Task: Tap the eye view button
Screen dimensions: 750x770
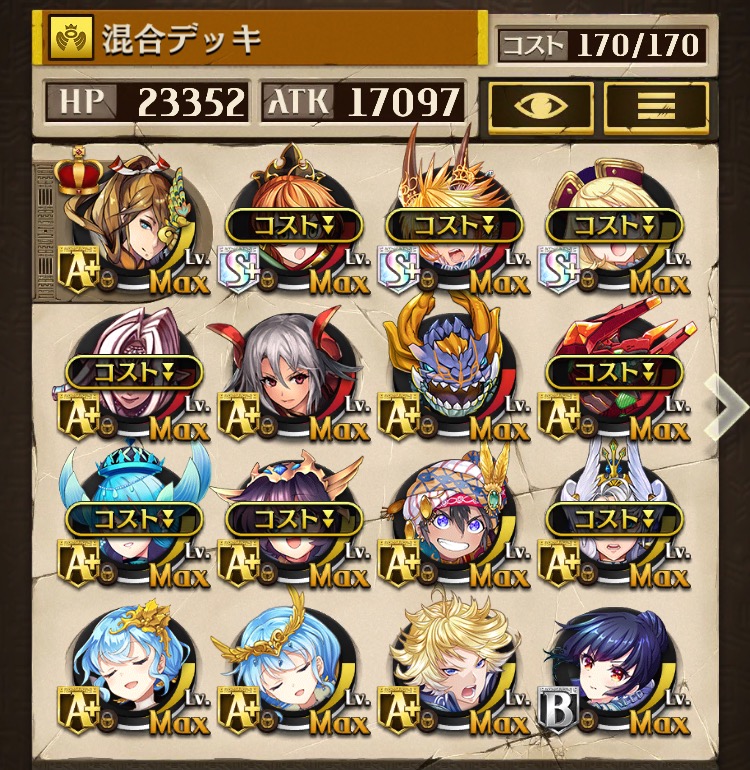Action: click(x=541, y=104)
